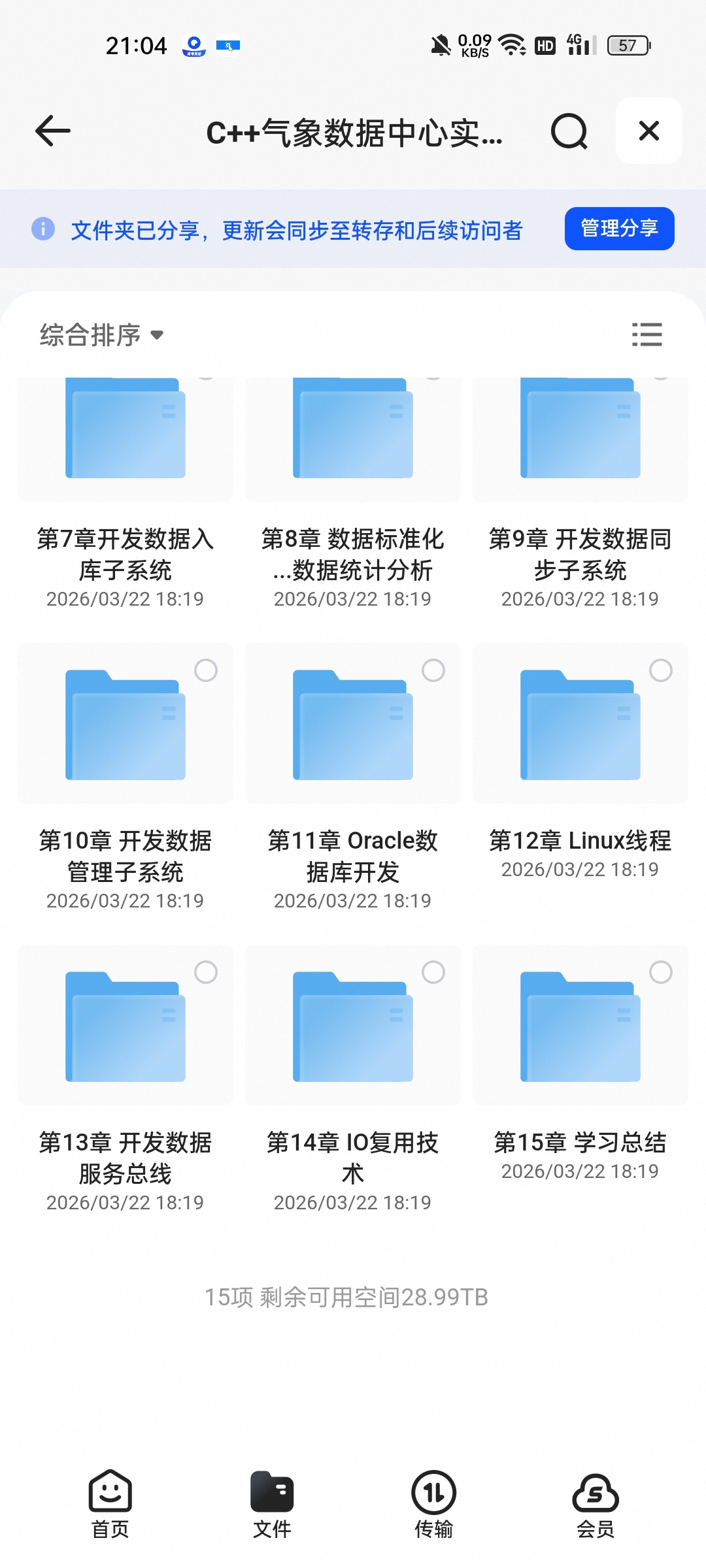Expand the 综合排序 sort dropdown
Image resolution: width=706 pixels, height=1568 pixels.
[x=101, y=335]
